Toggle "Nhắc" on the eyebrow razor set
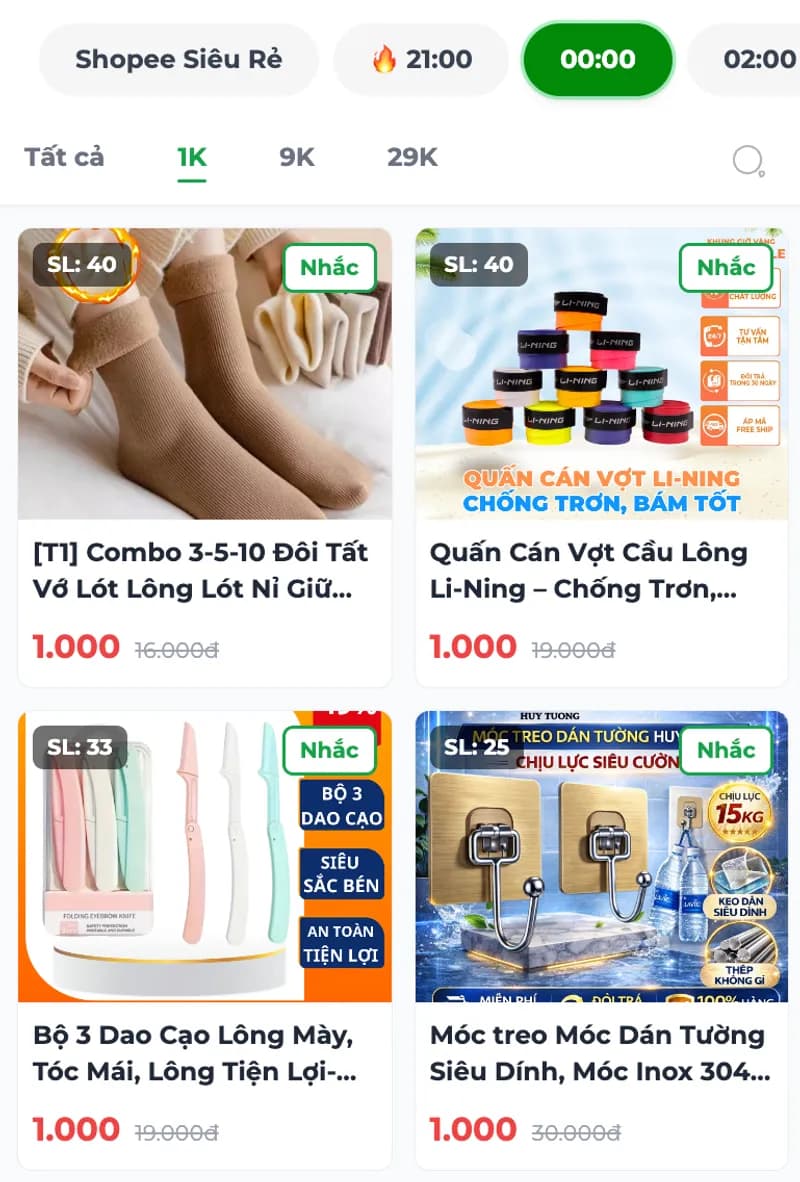Screen dimensions: 800x1182 pyautogui.click(x=330, y=751)
